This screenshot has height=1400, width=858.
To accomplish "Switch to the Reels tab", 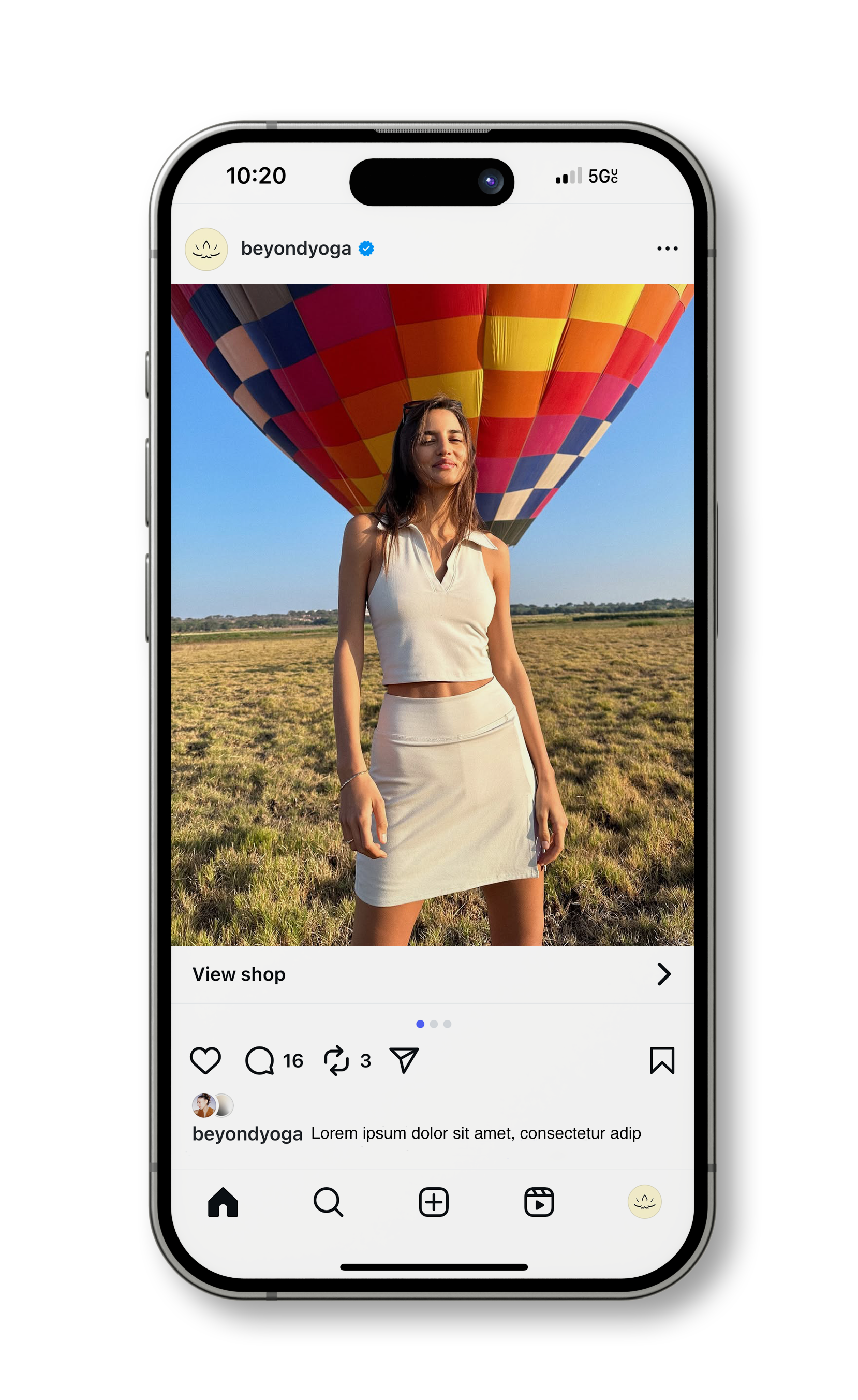I will coord(538,1202).
